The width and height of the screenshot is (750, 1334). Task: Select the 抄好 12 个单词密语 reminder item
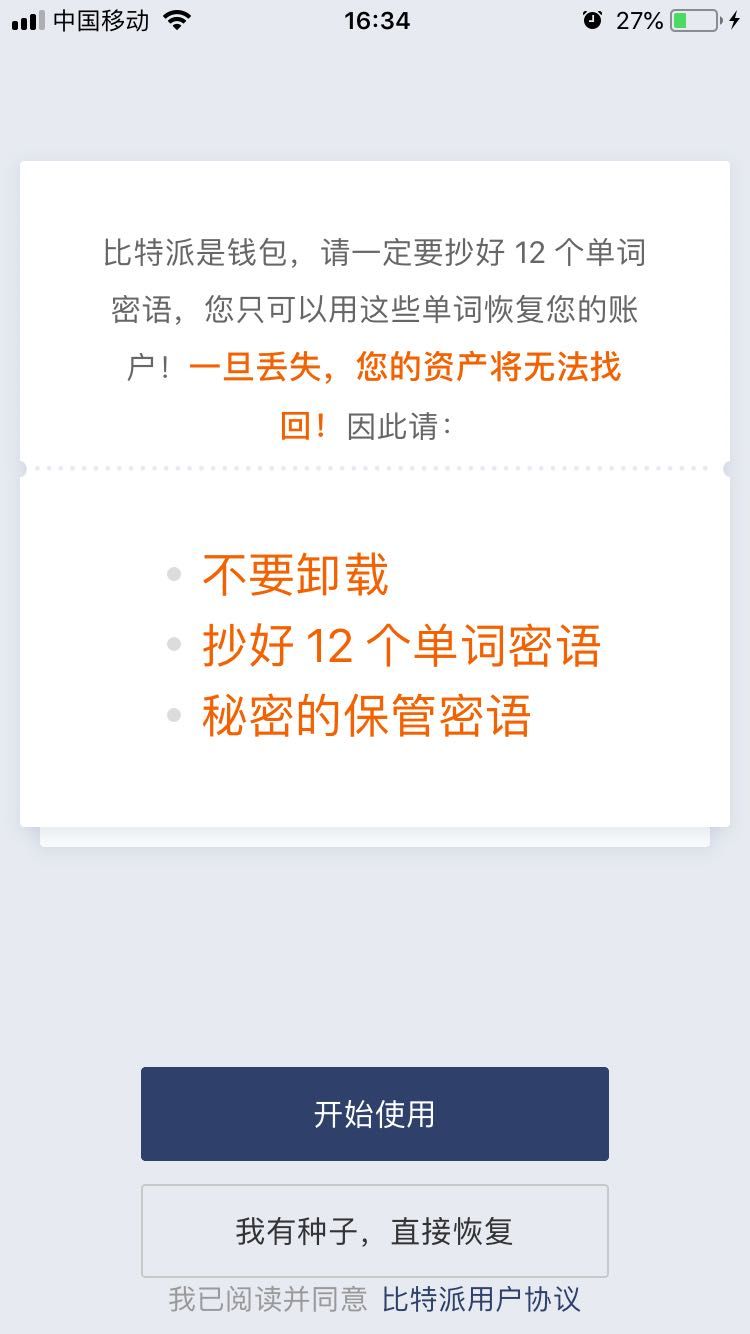pyautogui.click(x=404, y=646)
